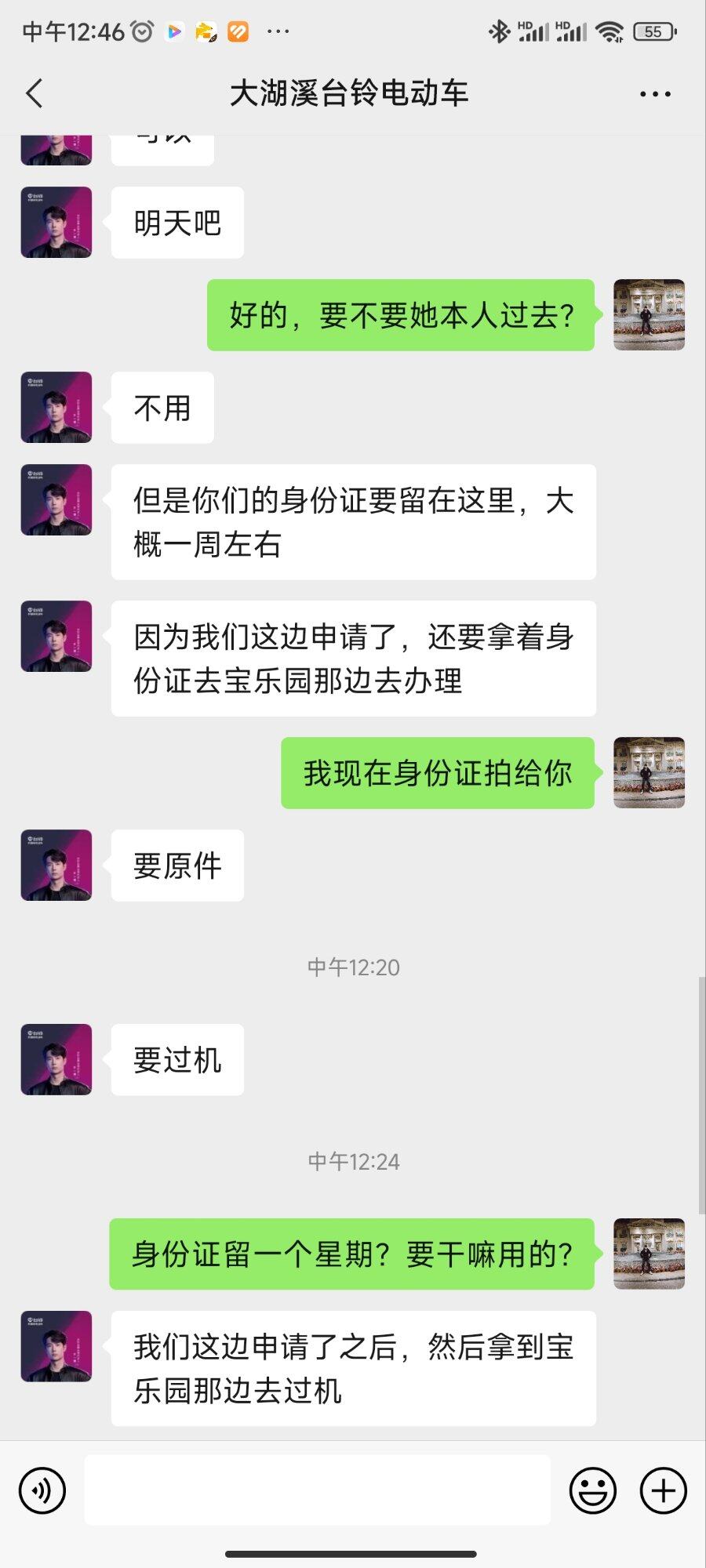Open the chat info overflow menu
The image size is (706, 1568).
tap(655, 94)
